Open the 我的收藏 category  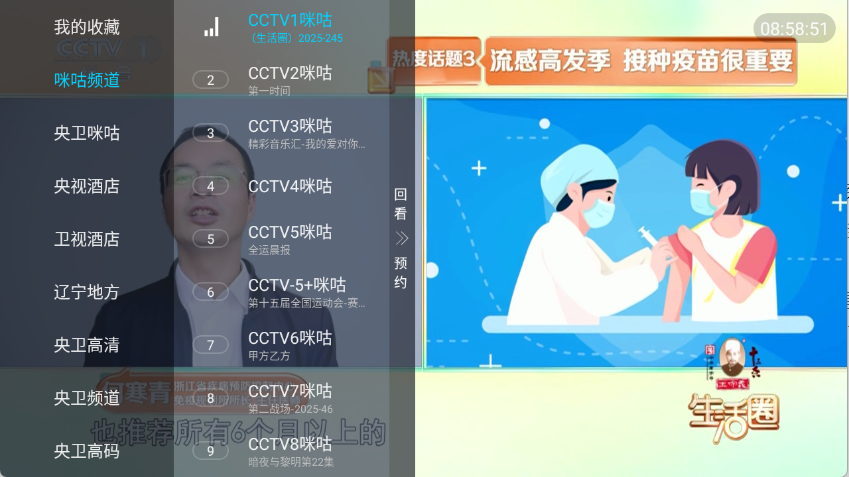click(87, 27)
